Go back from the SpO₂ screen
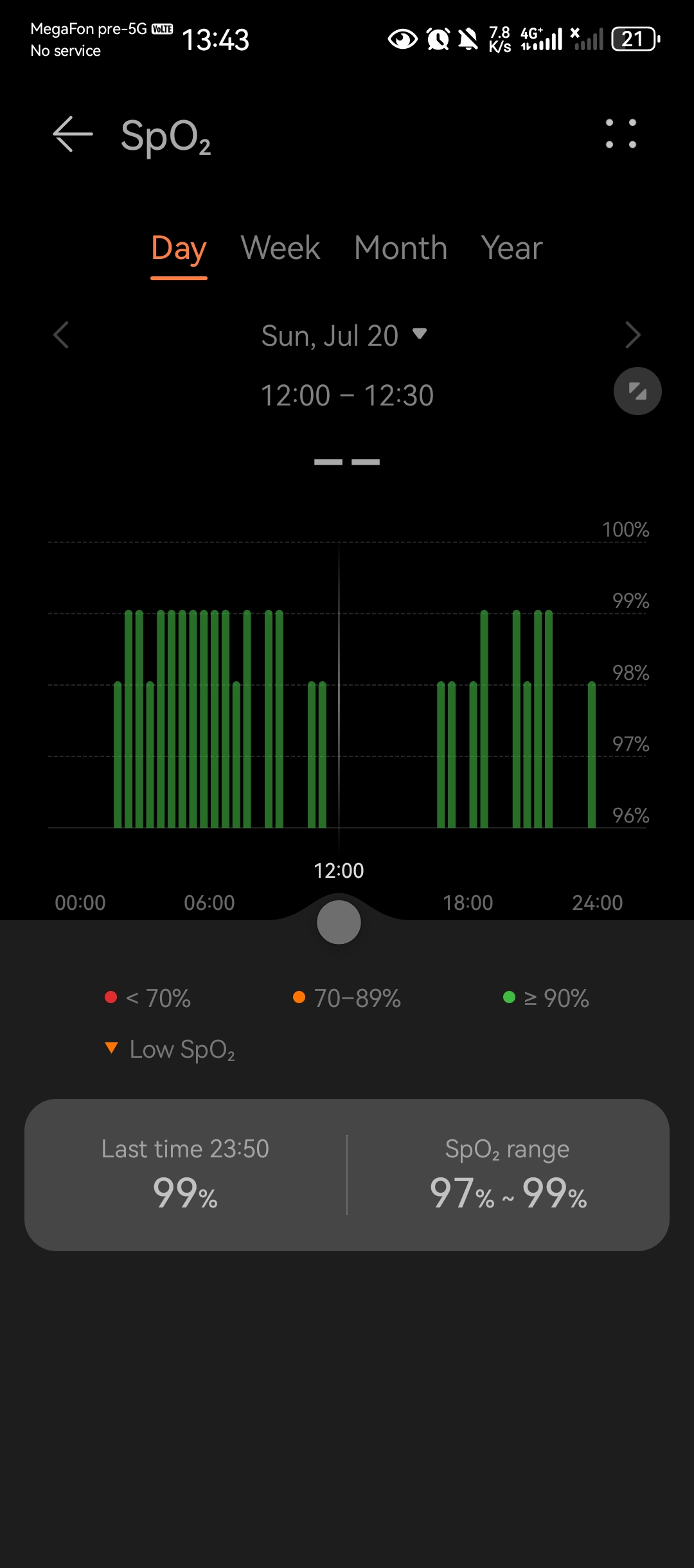 (73, 134)
